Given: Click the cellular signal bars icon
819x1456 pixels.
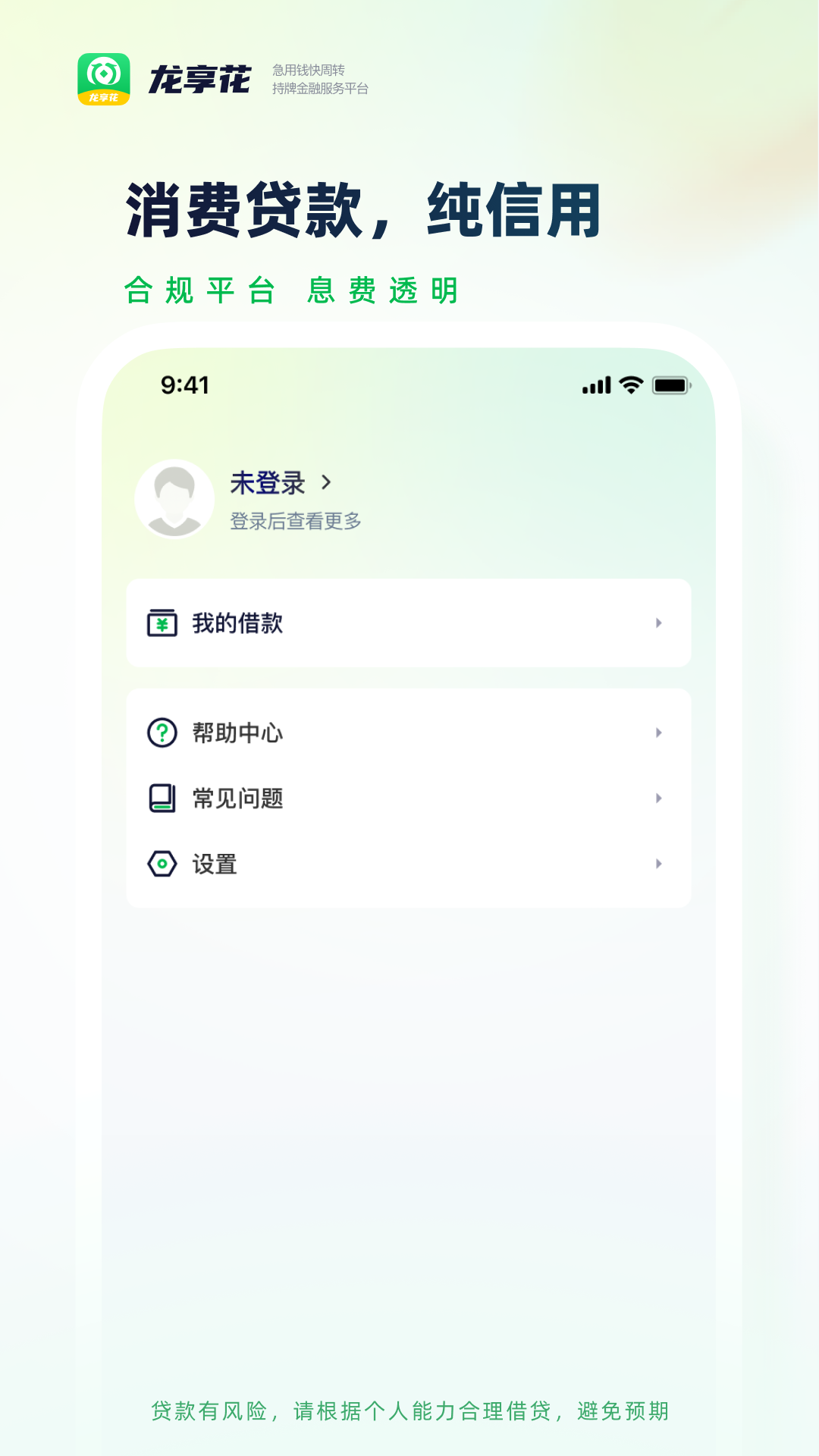Looking at the screenshot, I should point(597,385).
